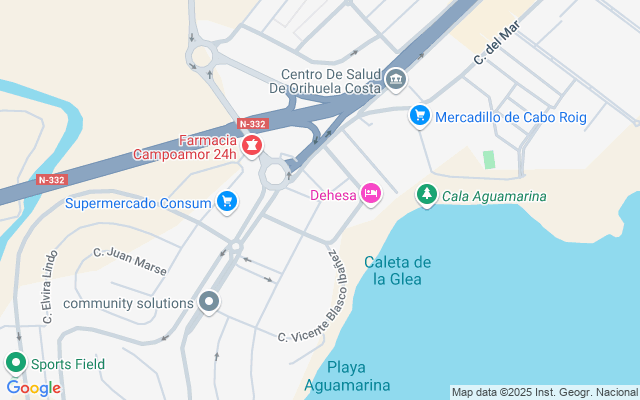
Task: Open the community solutions marker
Action: pos(208,301)
